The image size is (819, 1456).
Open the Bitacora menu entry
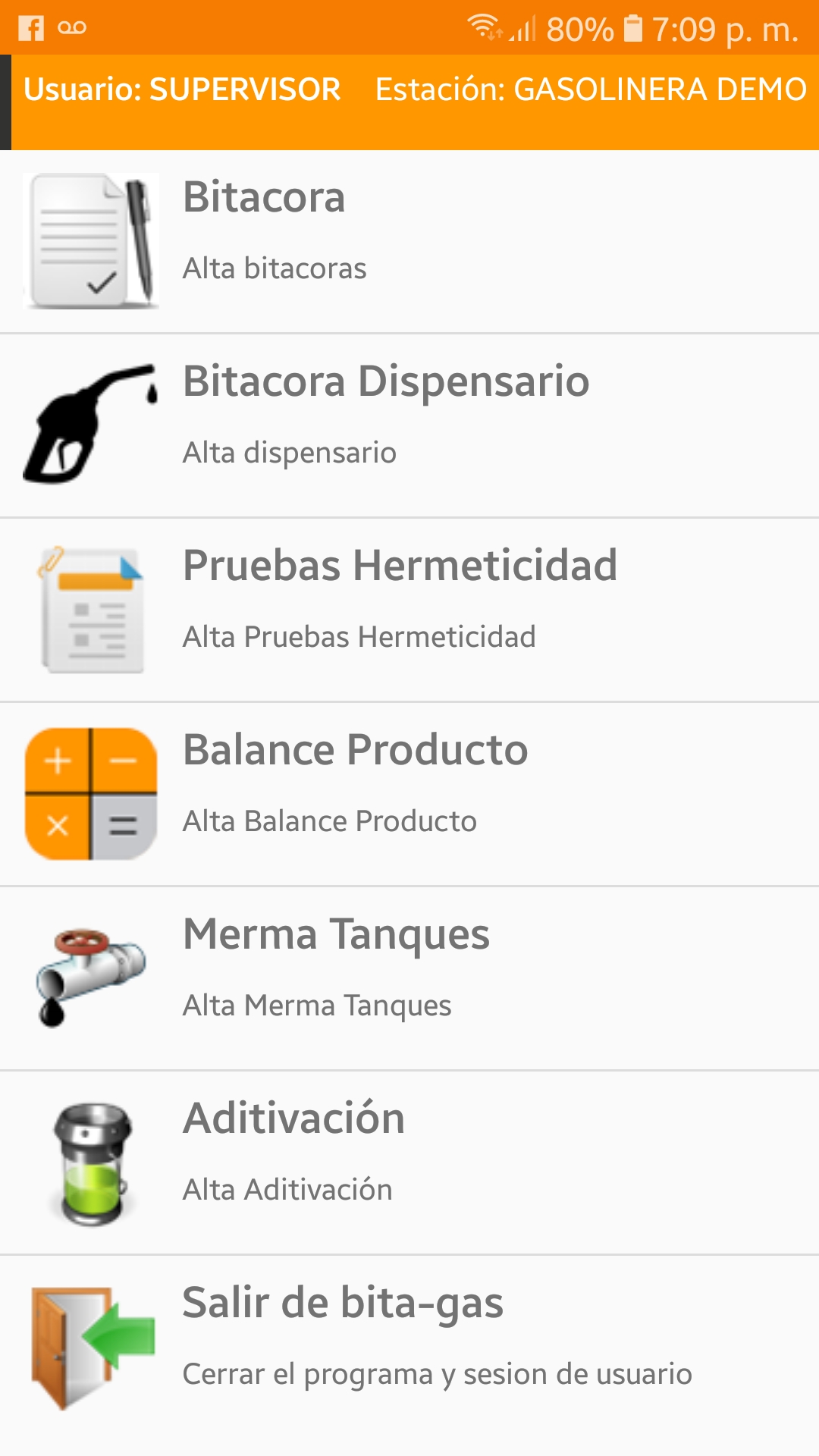click(409, 241)
